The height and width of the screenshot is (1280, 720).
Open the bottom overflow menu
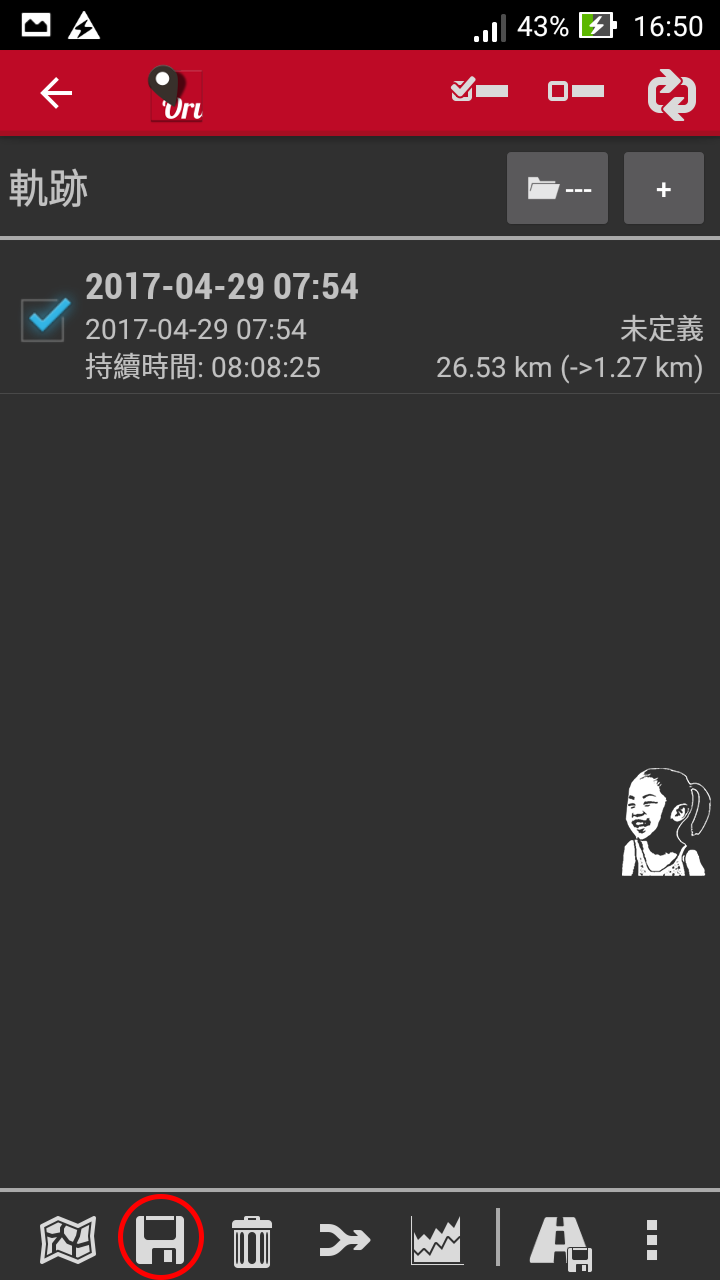coord(652,1240)
